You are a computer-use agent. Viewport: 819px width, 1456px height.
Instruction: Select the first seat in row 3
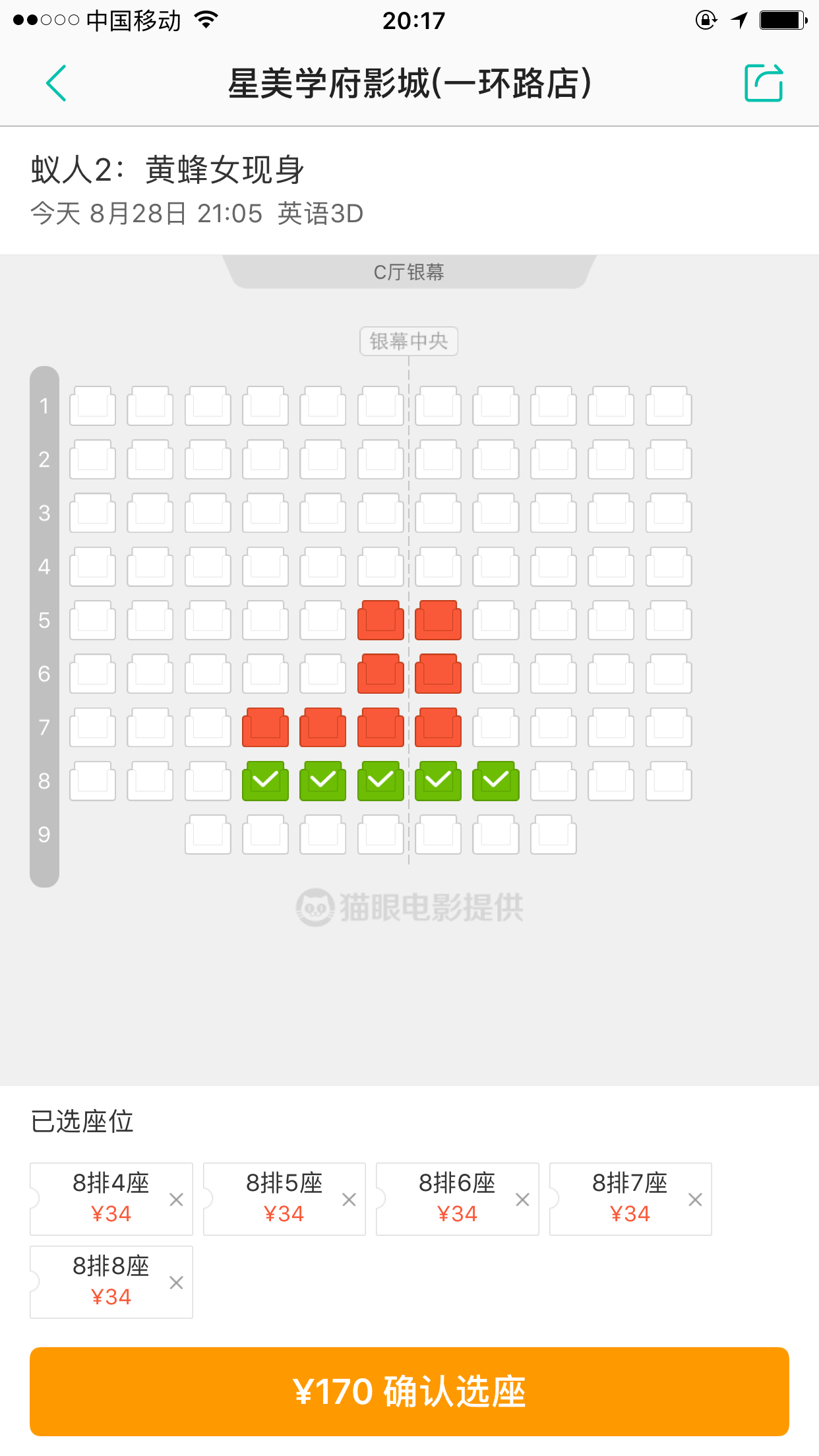[x=93, y=513]
